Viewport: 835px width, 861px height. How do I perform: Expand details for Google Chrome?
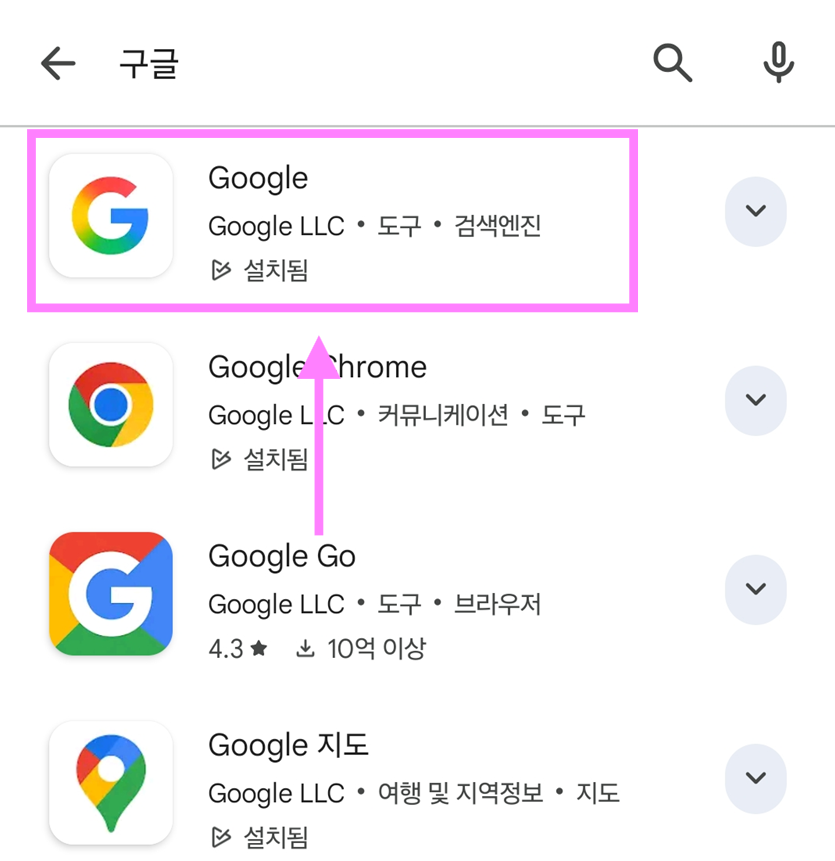[x=755, y=400]
